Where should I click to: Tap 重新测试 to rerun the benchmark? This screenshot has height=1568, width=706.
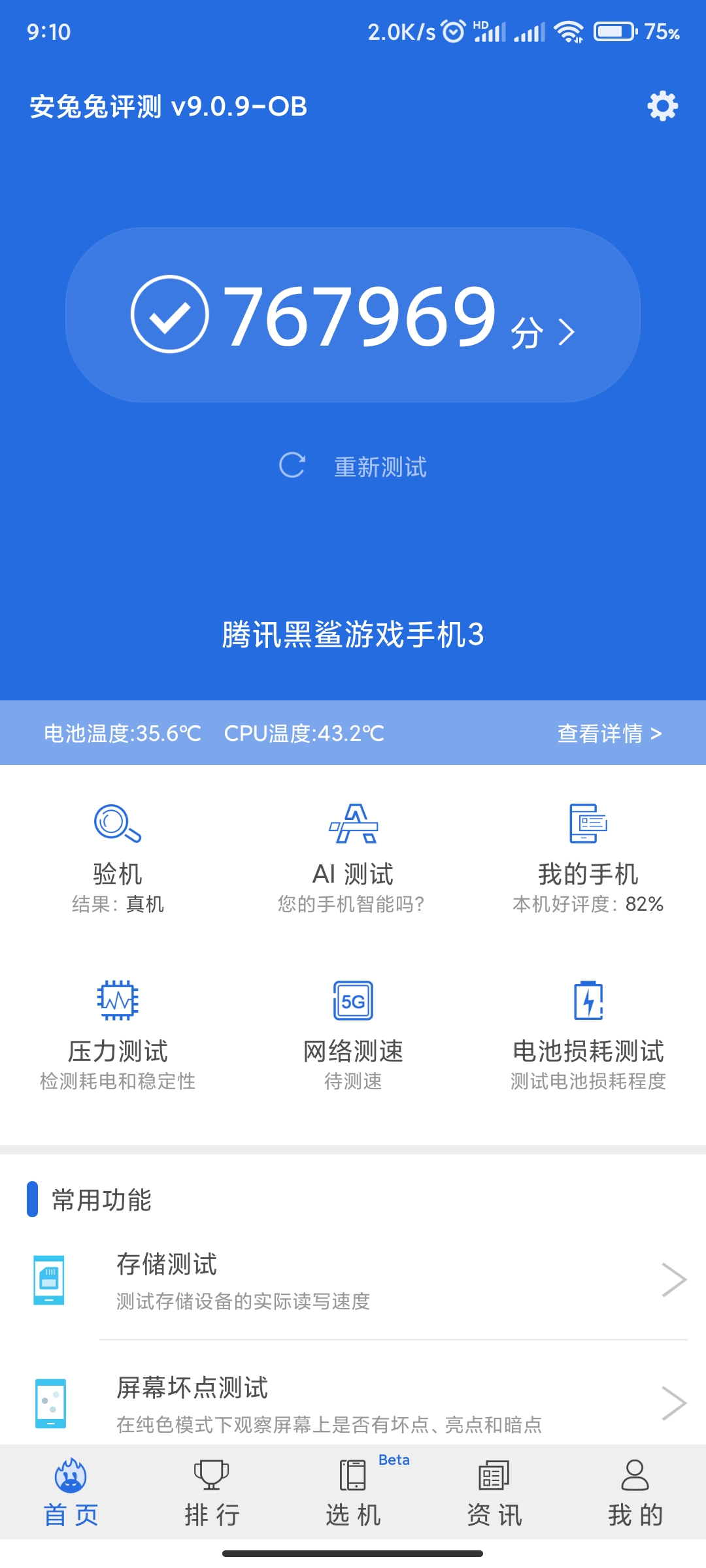(x=353, y=466)
